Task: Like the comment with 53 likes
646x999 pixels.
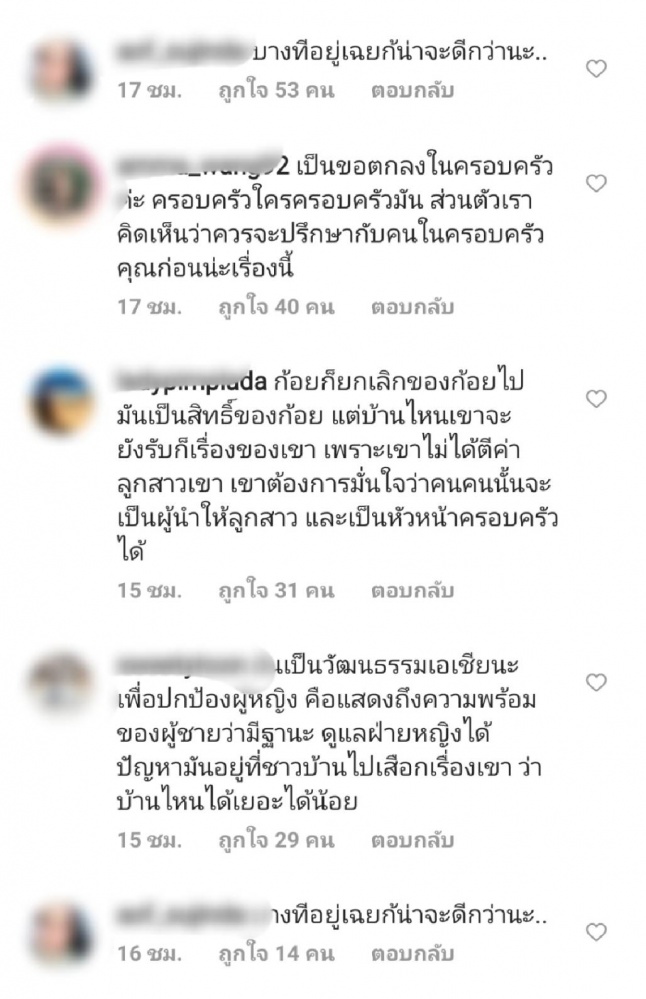Action: pos(596,69)
